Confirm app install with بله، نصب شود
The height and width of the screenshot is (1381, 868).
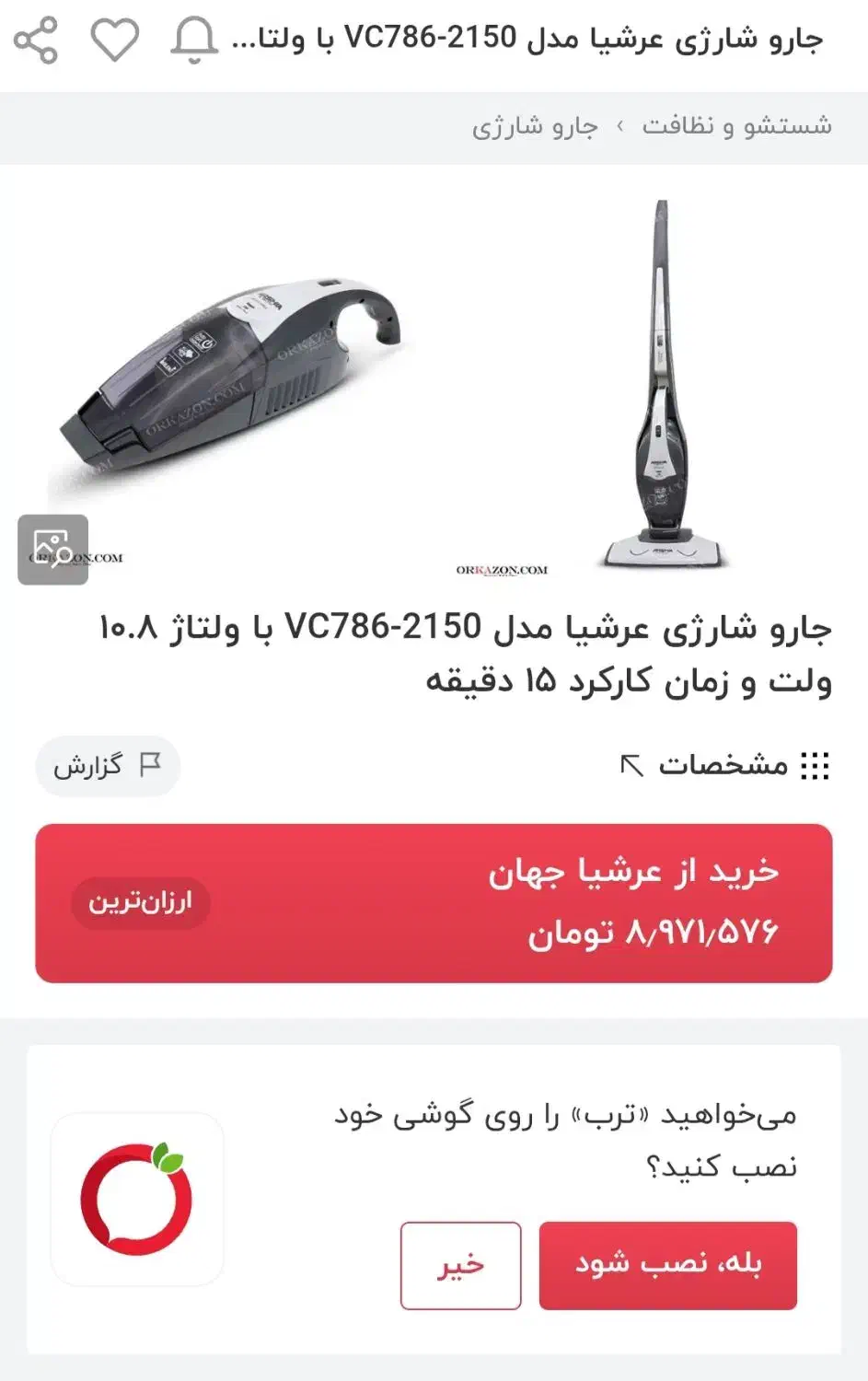pos(667,1264)
